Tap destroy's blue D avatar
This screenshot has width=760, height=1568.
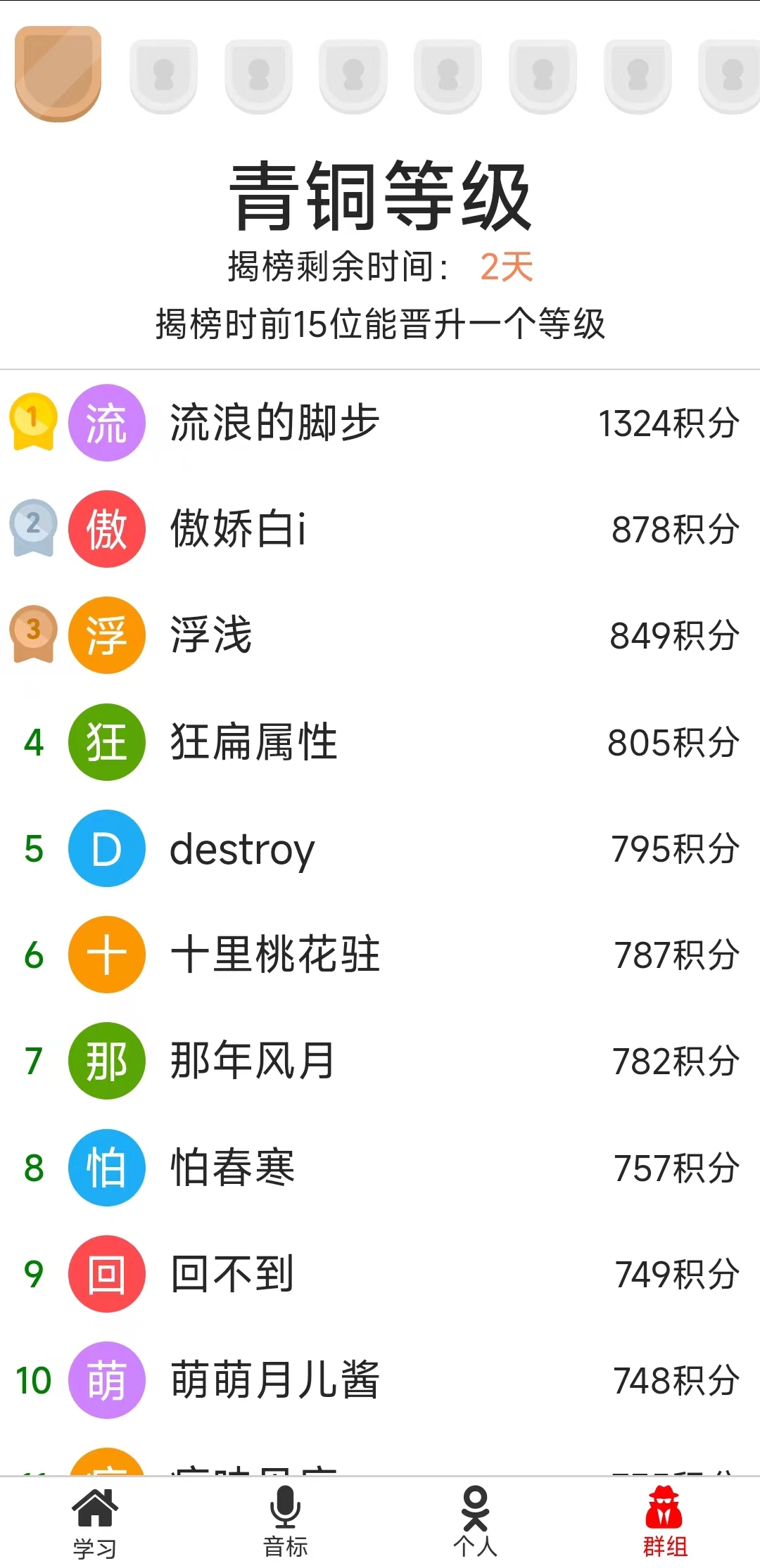(106, 849)
